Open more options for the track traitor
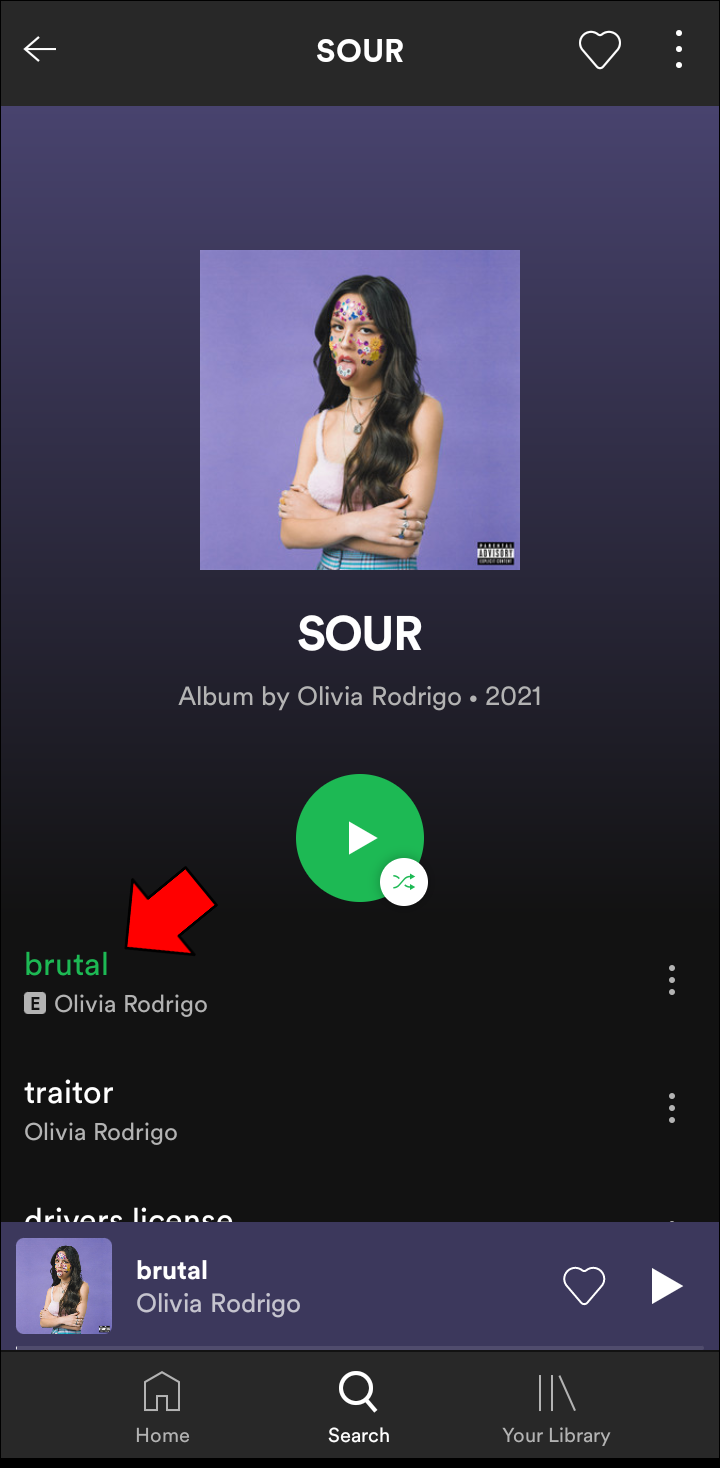The image size is (720, 1468). (x=671, y=1107)
